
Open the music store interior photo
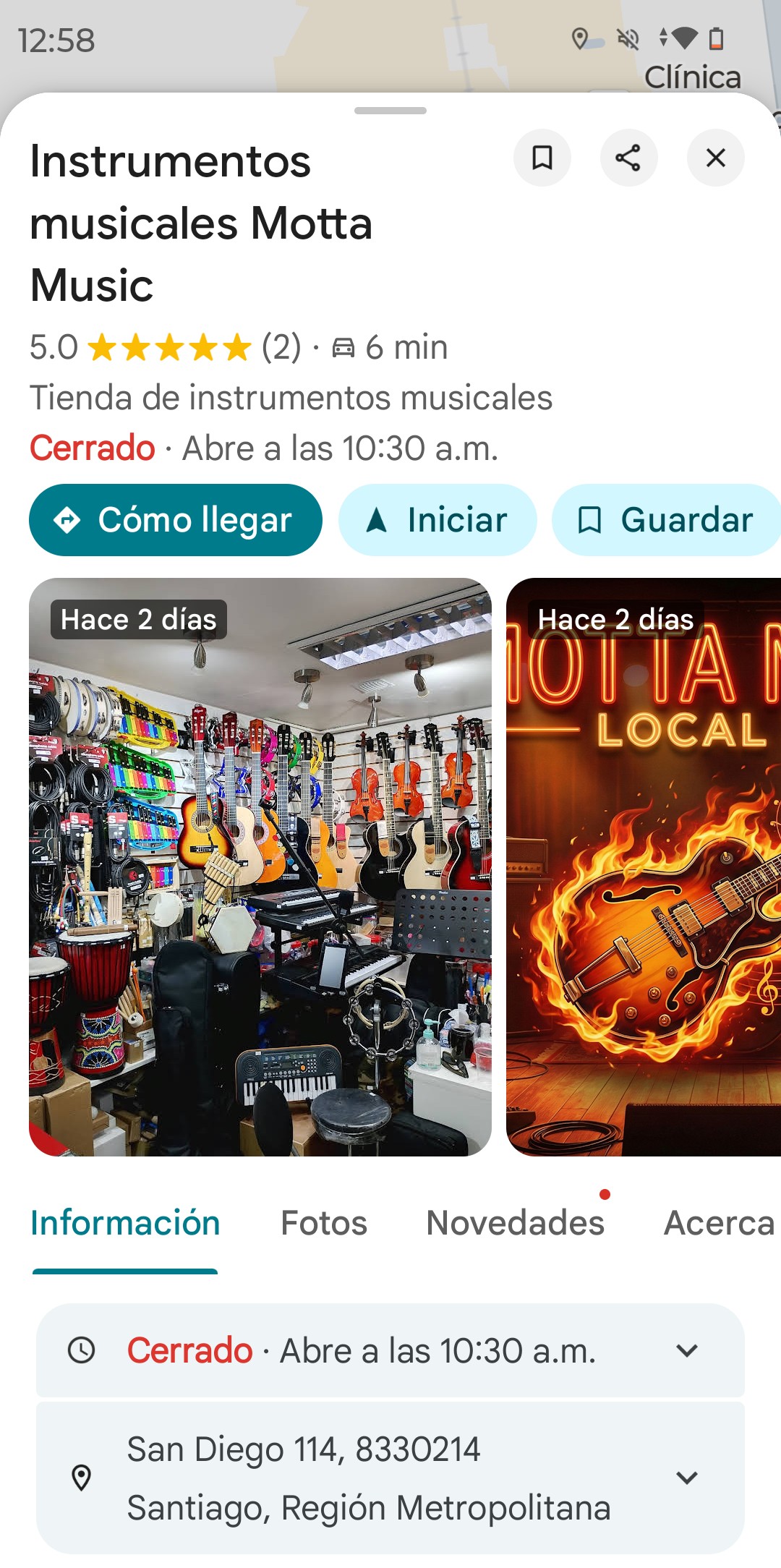click(x=260, y=866)
